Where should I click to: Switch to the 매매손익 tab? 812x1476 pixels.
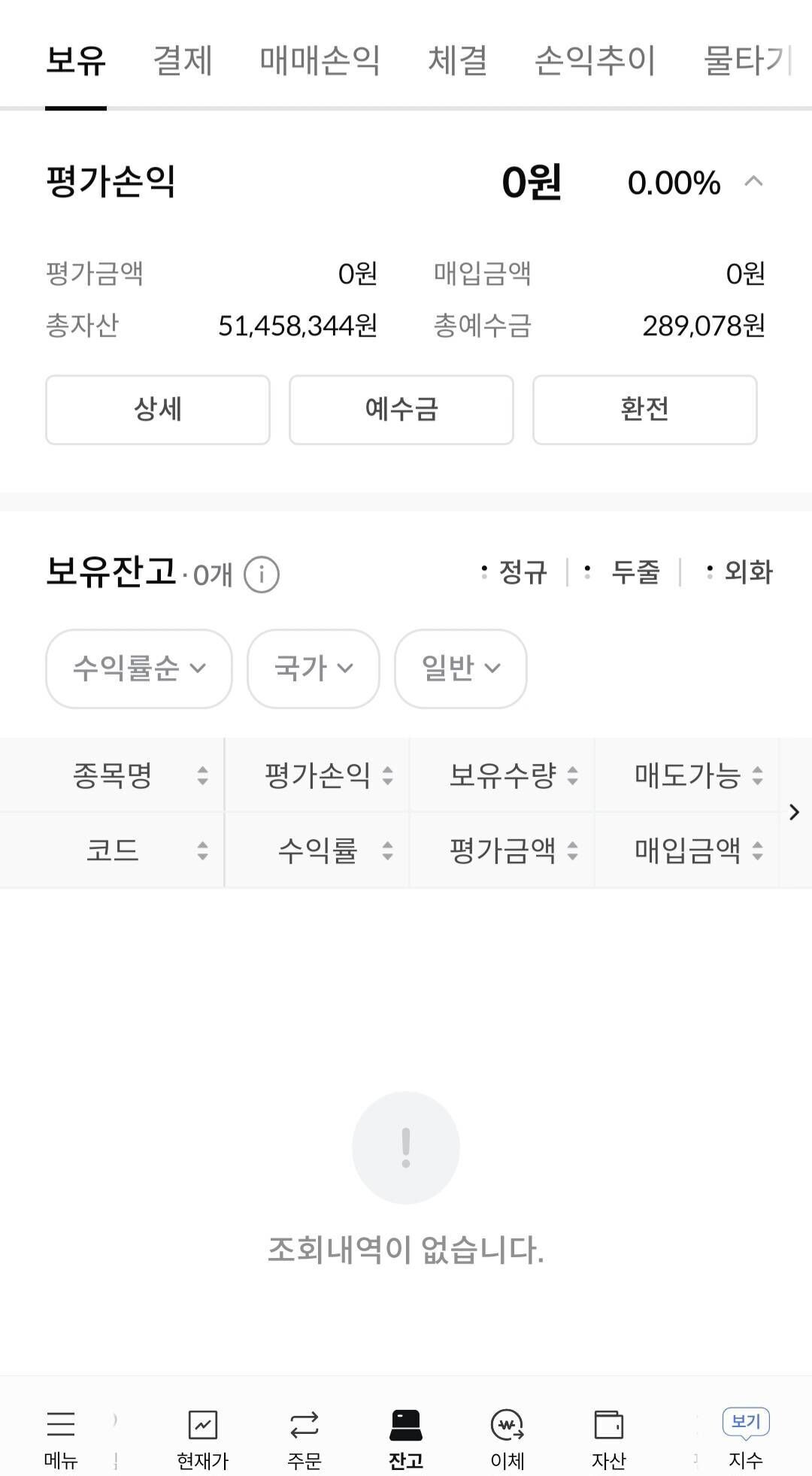coord(320,62)
